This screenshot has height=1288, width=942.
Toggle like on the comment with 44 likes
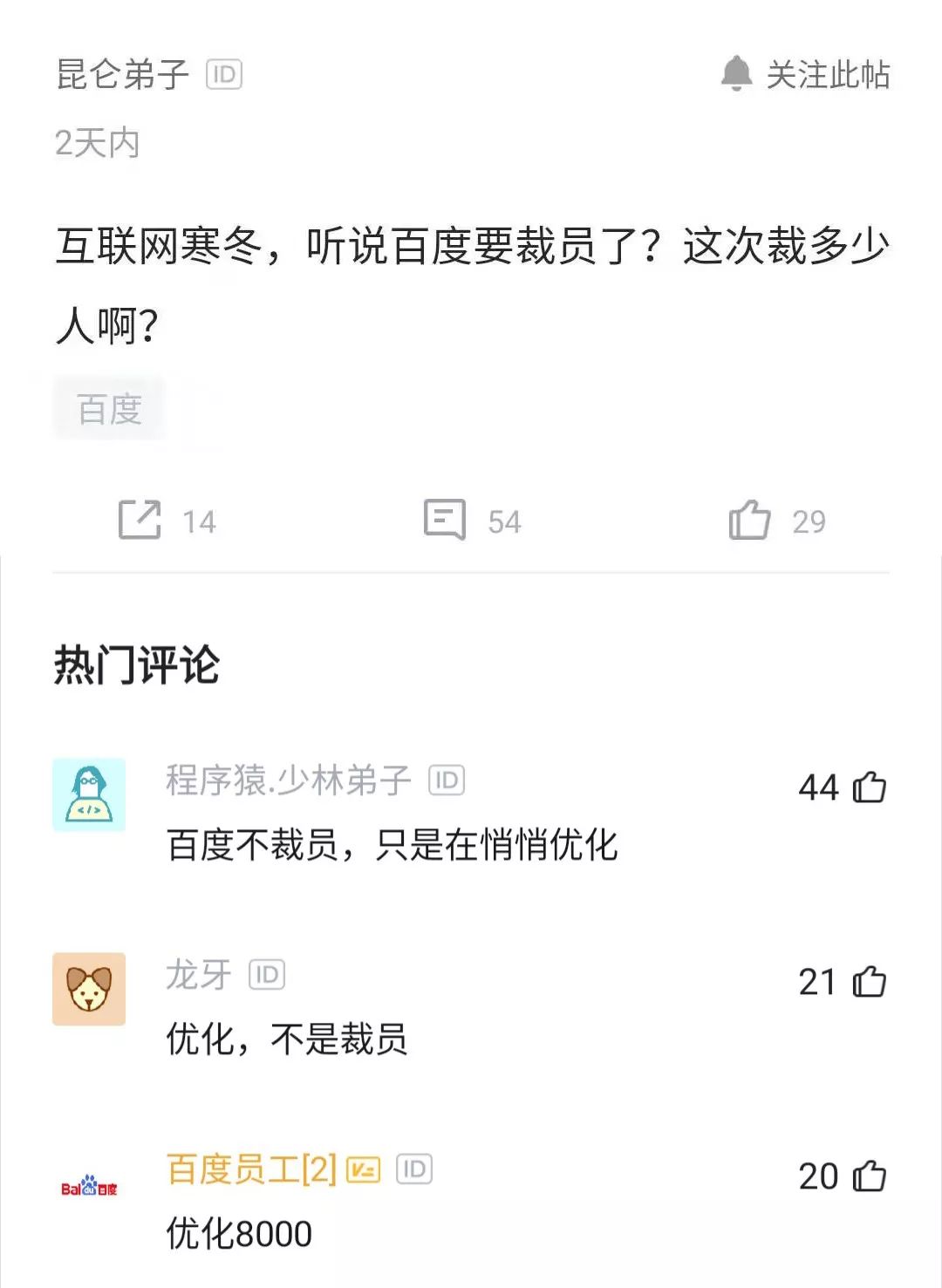click(x=870, y=786)
